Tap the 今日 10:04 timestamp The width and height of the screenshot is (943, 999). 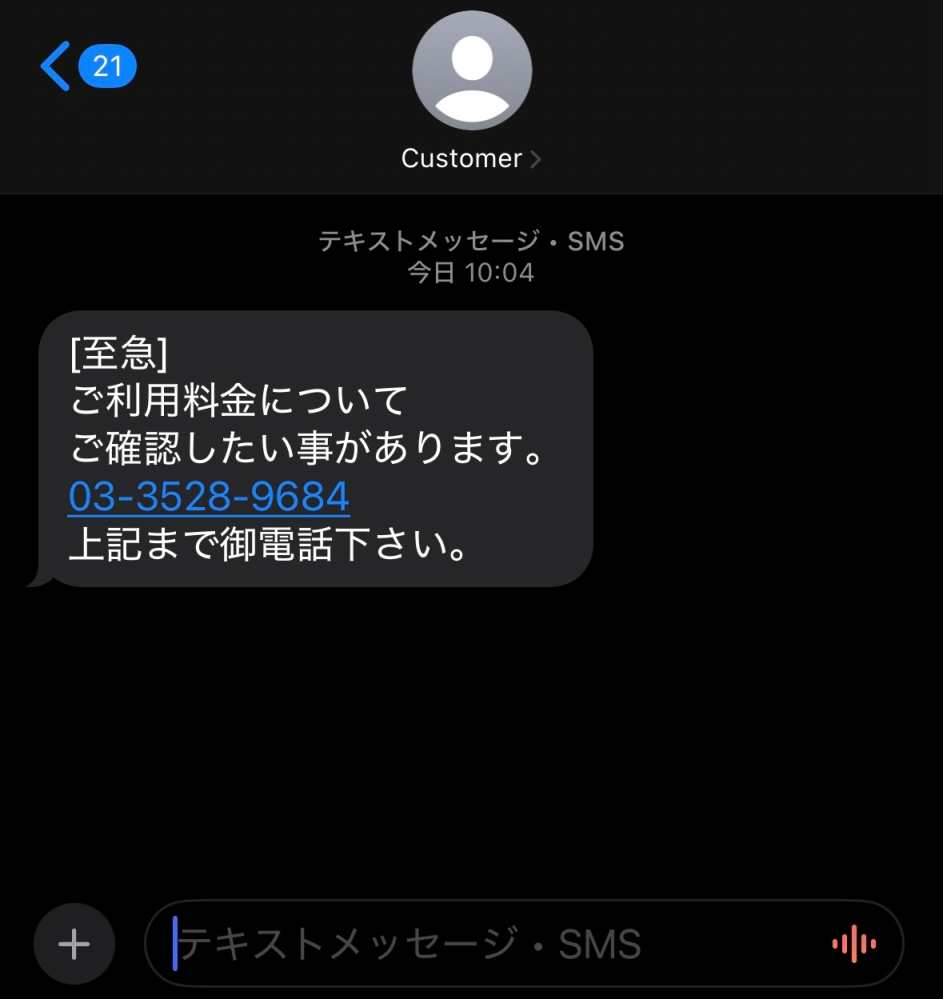pos(471,272)
